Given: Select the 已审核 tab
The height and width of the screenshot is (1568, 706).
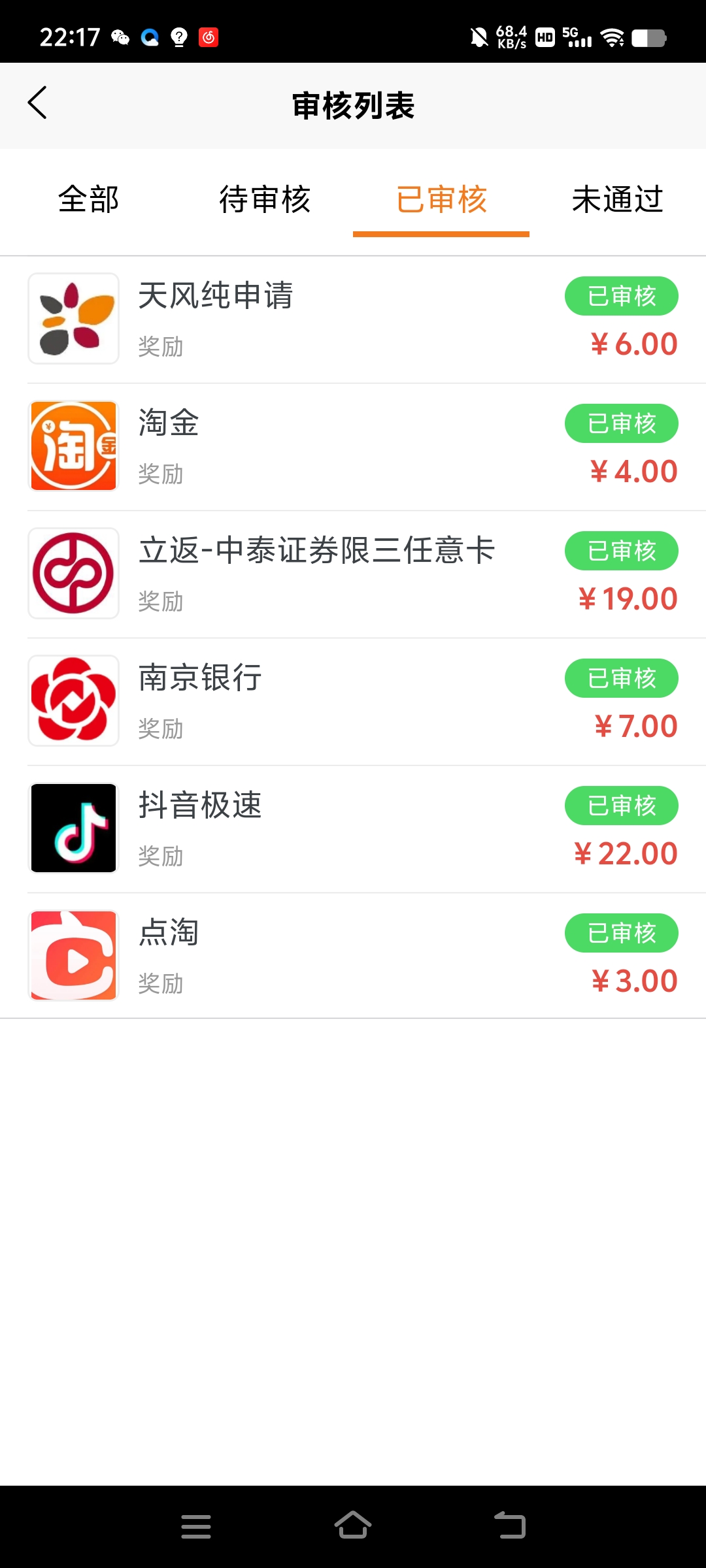Looking at the screenshot, I should pos(441,199).
